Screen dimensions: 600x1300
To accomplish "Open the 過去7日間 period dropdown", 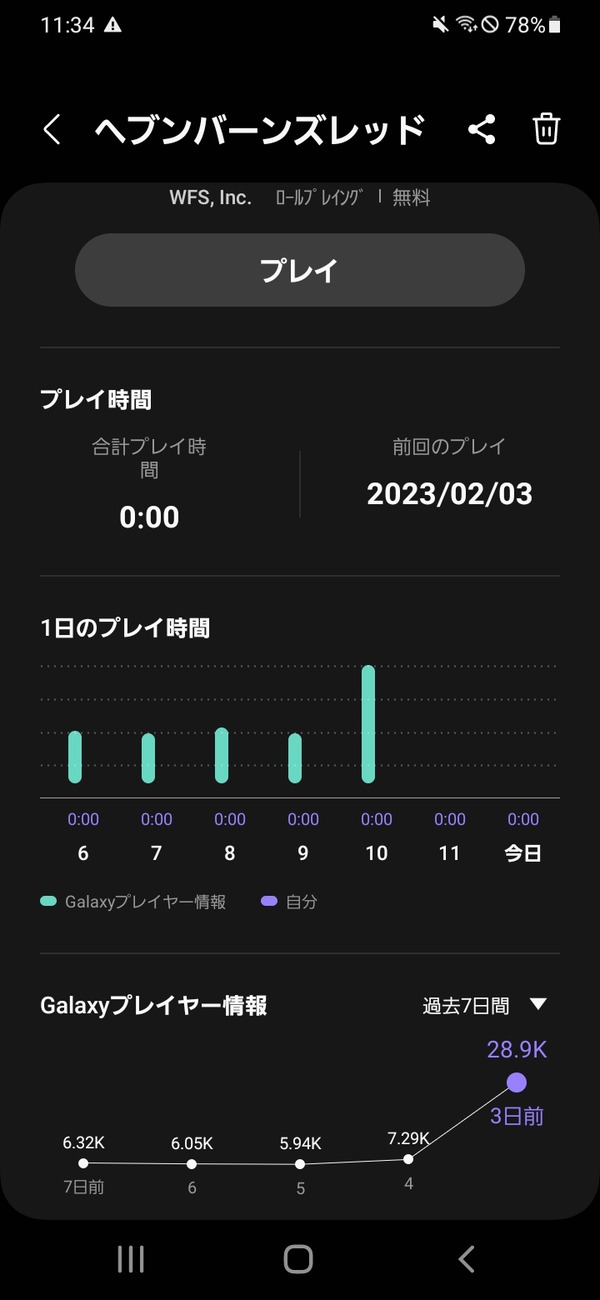I will (485, 1005).
